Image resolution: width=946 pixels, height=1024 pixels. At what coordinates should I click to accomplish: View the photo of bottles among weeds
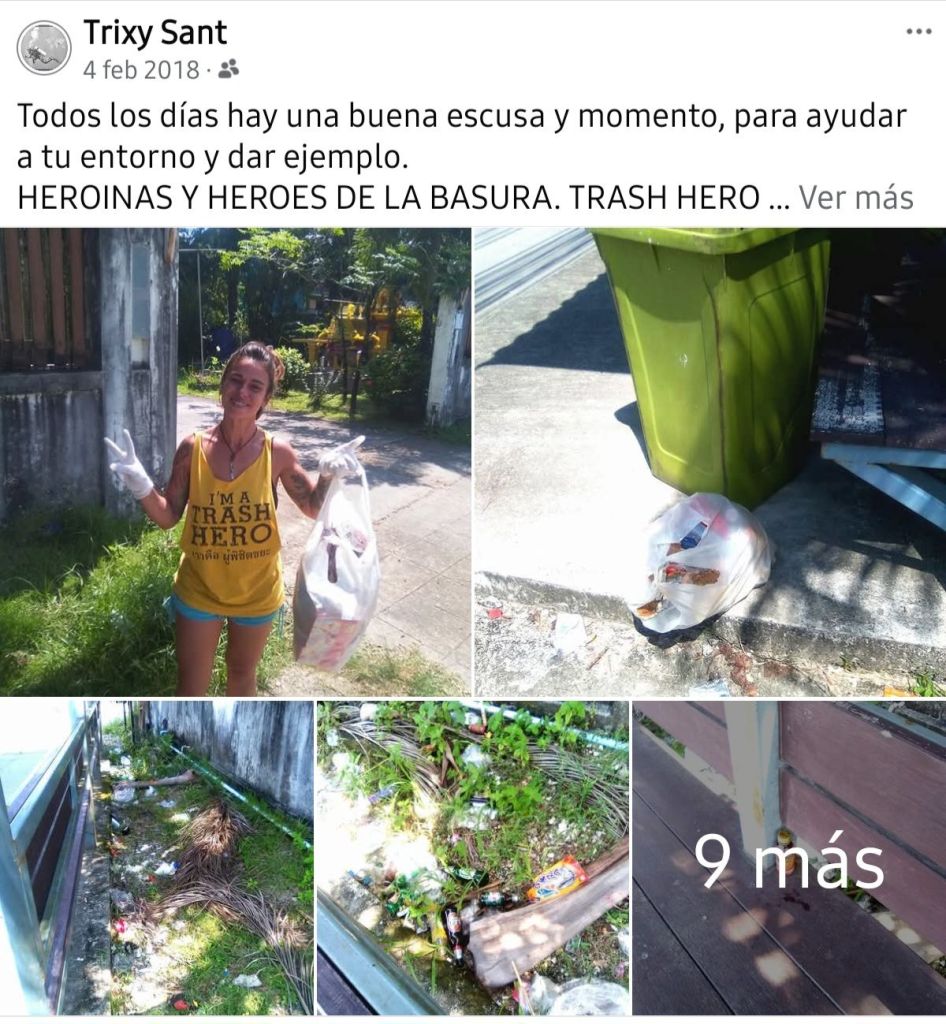[473, 857]
